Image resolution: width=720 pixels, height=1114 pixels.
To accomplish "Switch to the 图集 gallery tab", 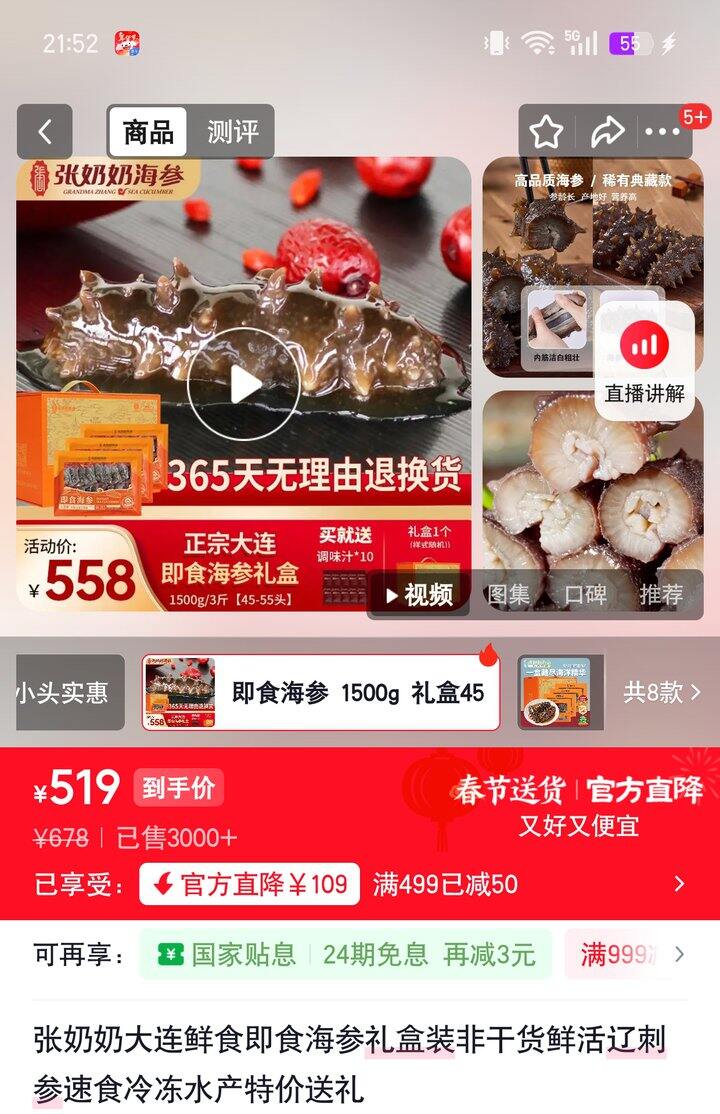I will click(508, 593).
